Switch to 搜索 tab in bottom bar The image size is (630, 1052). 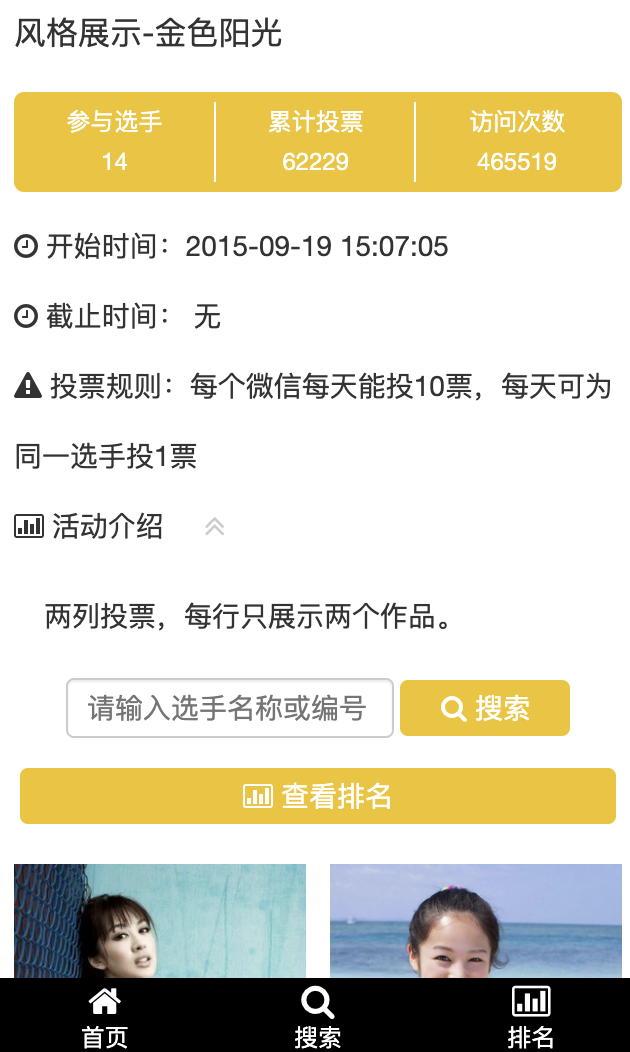(x=316, y=1016)
